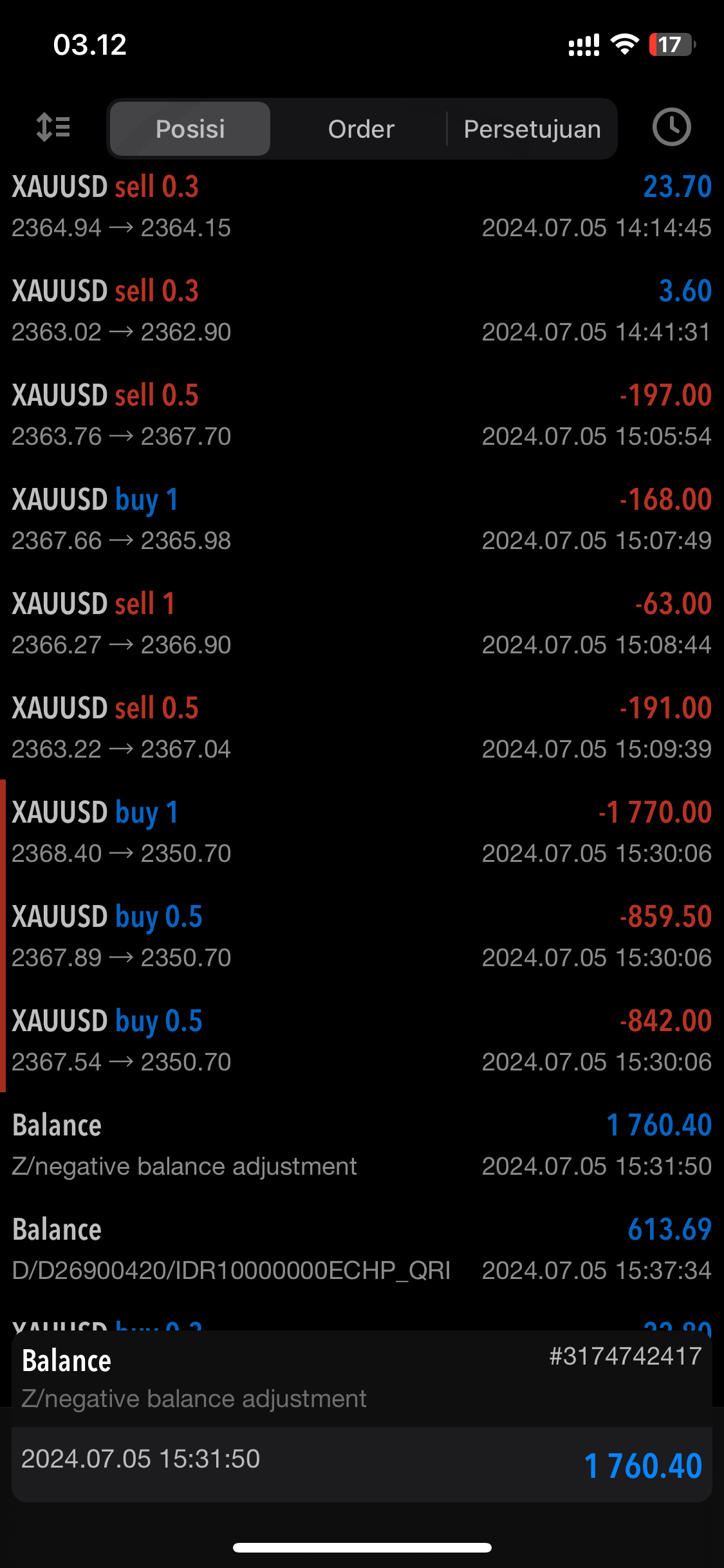Open the history period clock icon
Viewport: 724px width, 1568px height.
point(671,127)
